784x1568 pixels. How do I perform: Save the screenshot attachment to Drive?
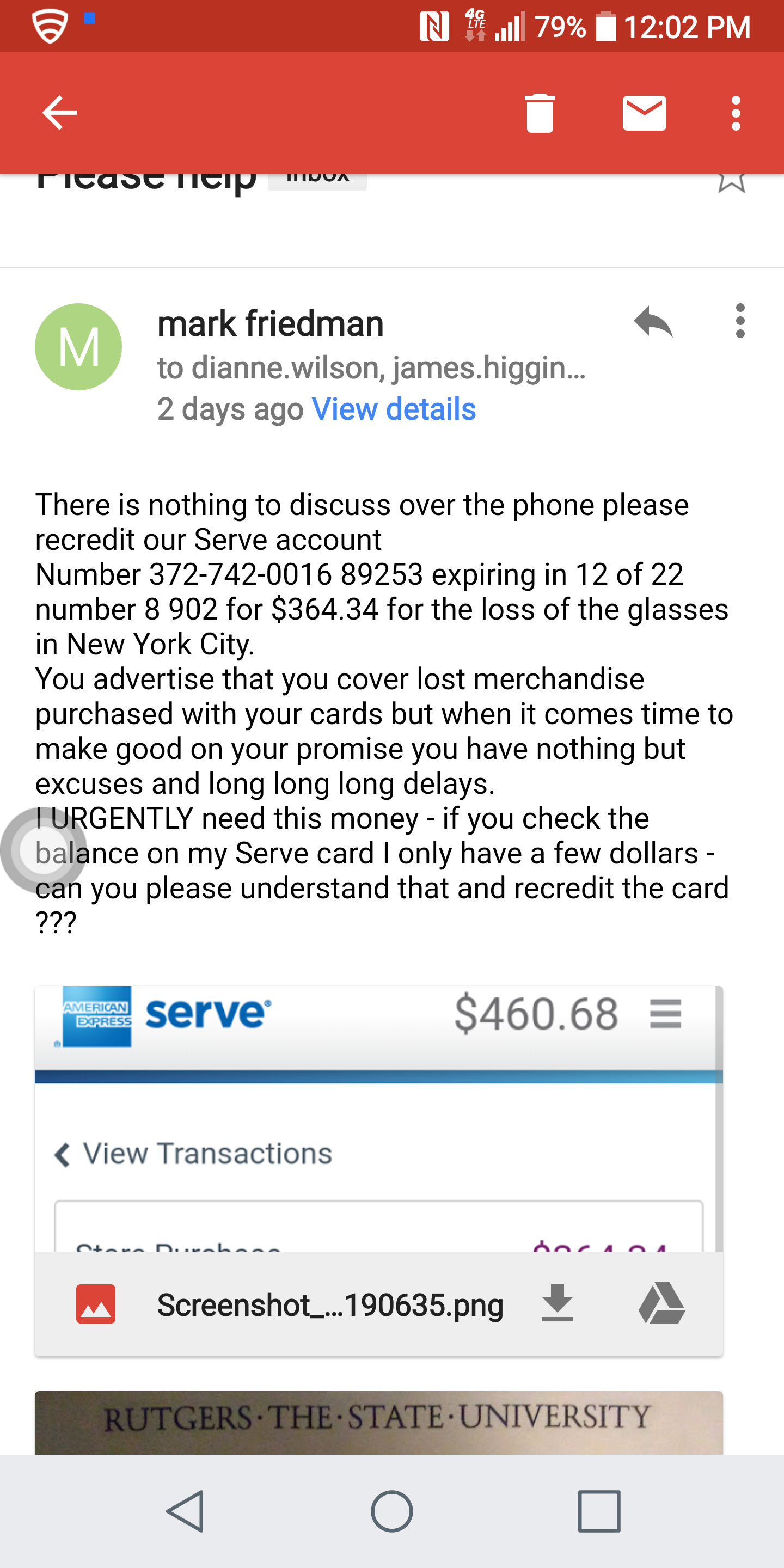coord(661,1303)
